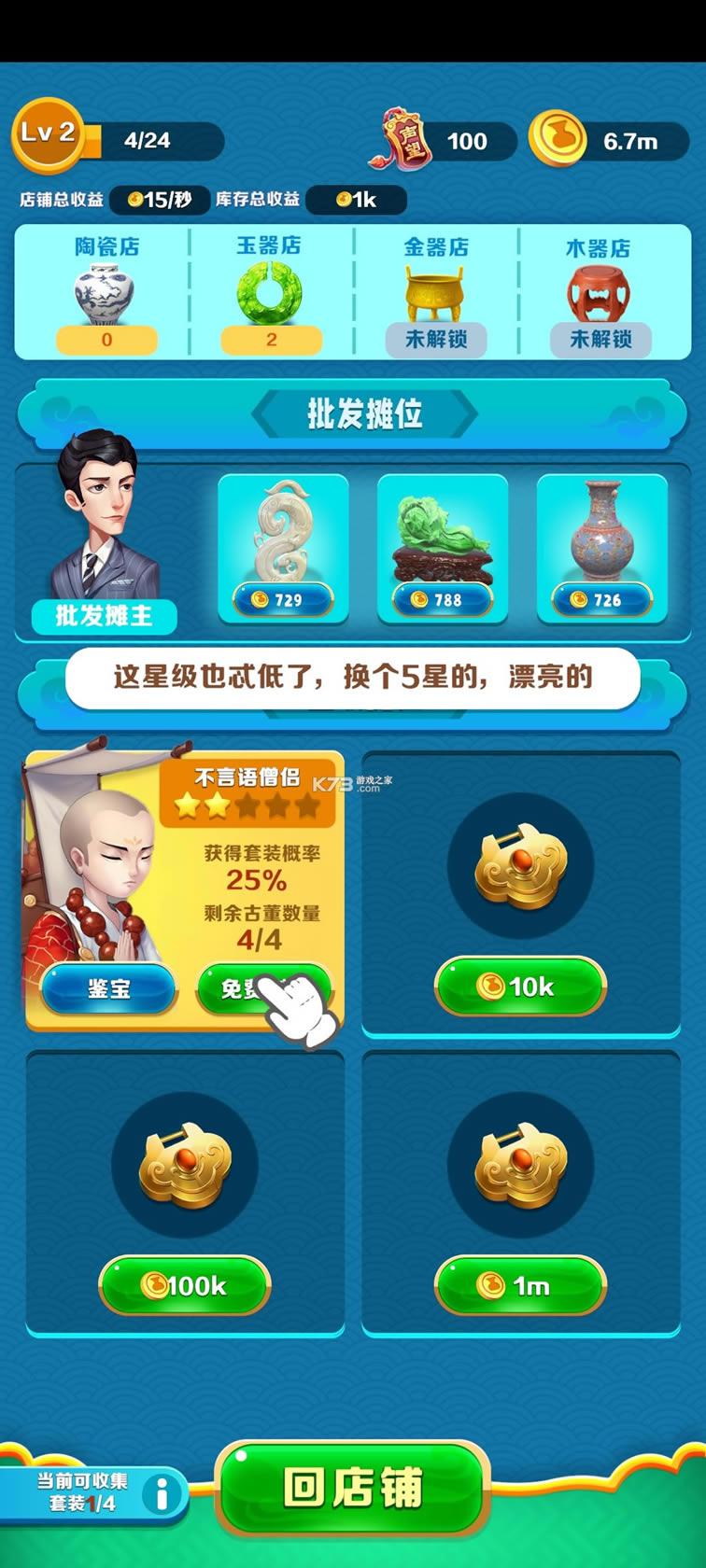Unlock the stall costing 10k
The image size is (706, 1568).
pos(520,986)
